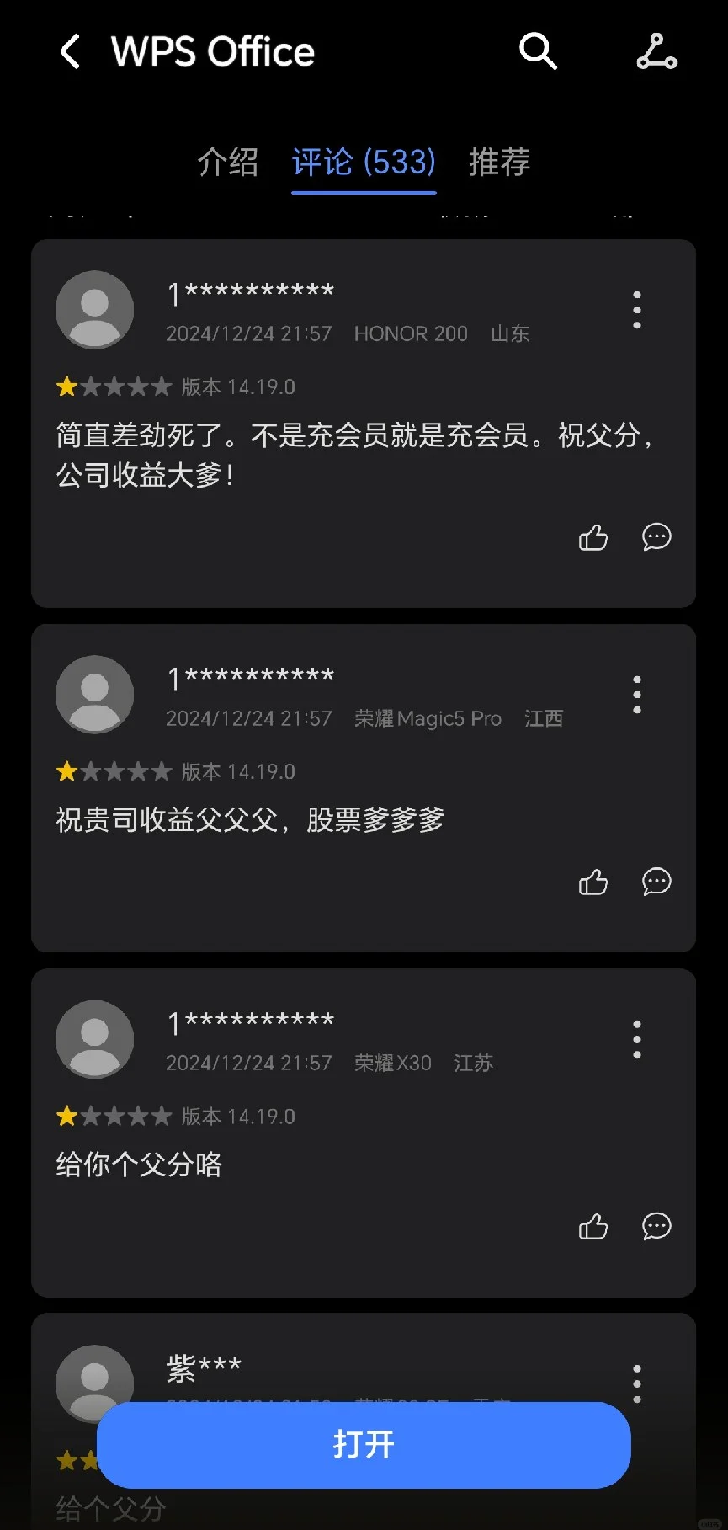Switch to the 介绍 tab
This screenshot has height=1530, width=728.
(x=228, y=162)
